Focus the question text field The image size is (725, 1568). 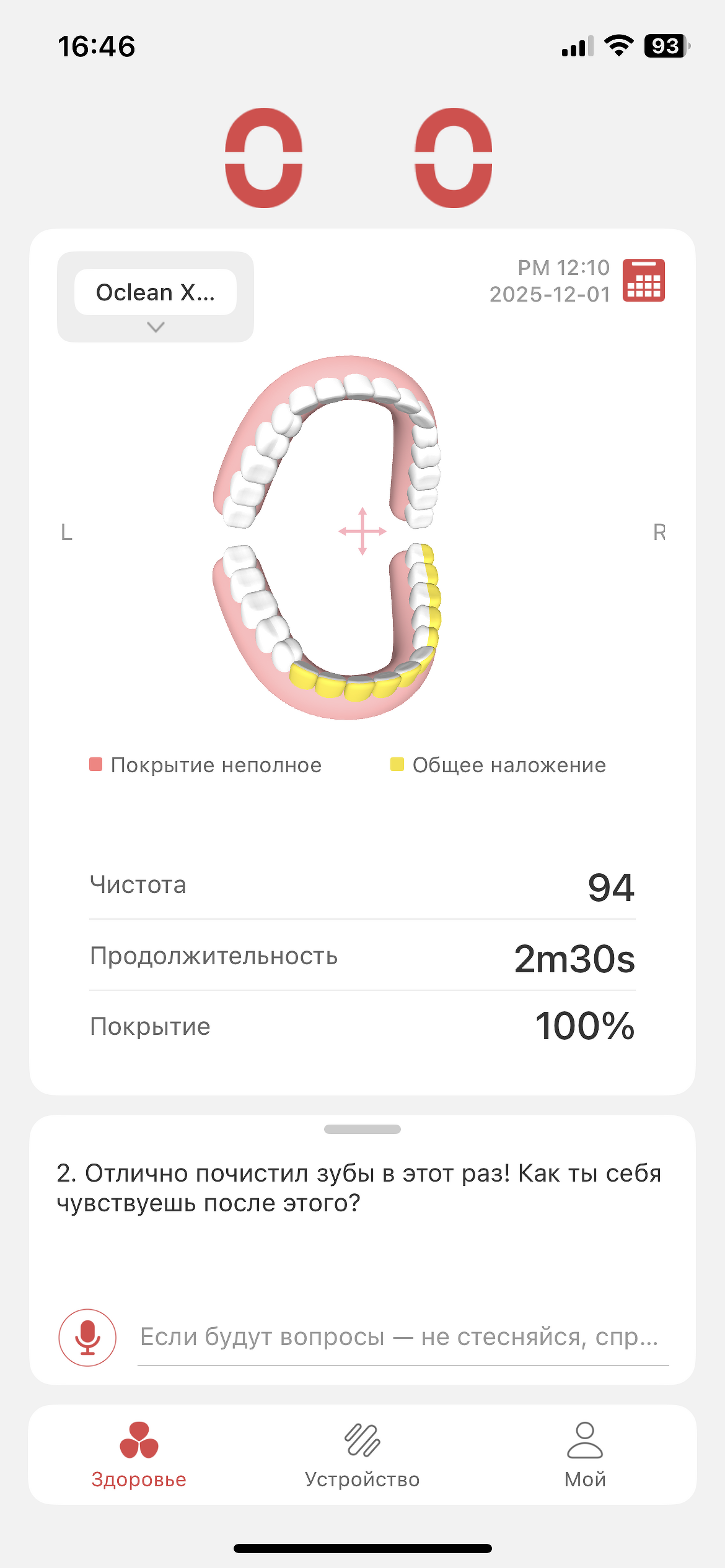coord(402,1337)
